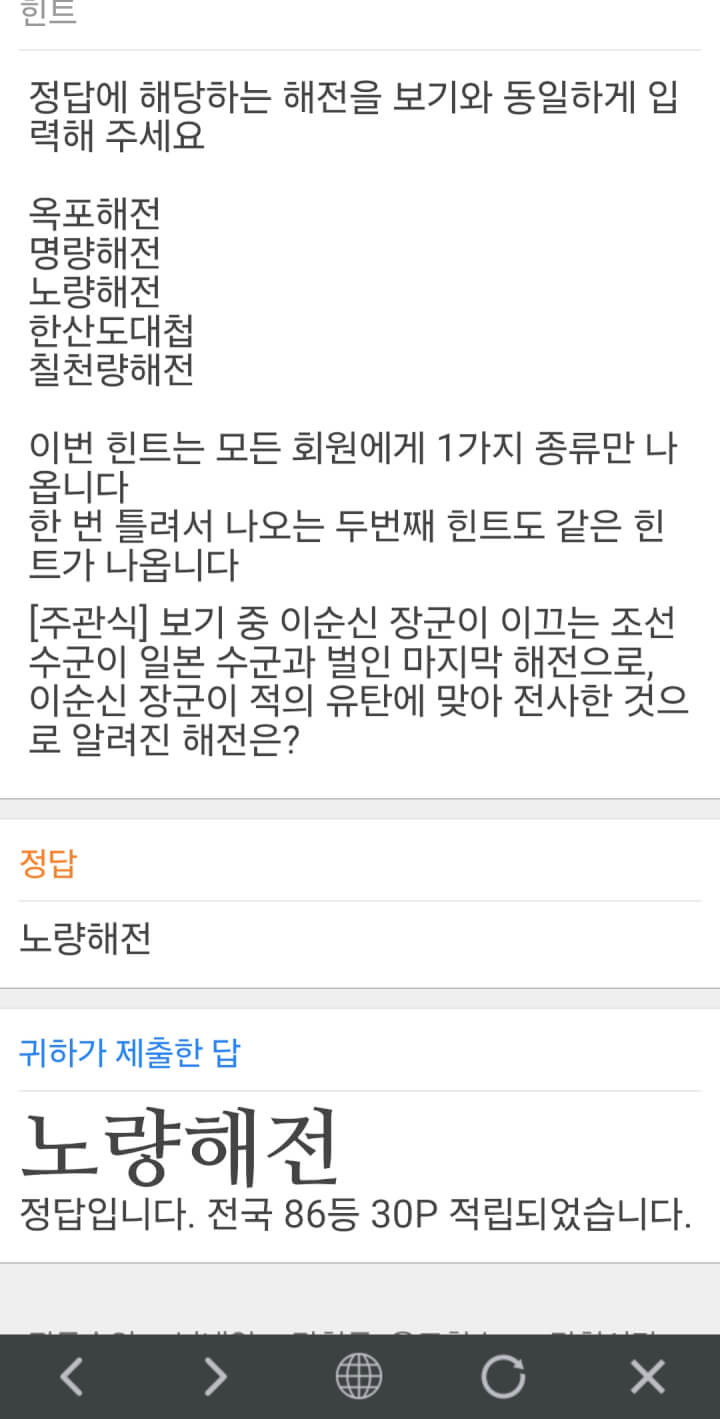The width and height of the screenshot is (720, 1419).
Task: Reload the current quiz page
Action: point(503,1378)
